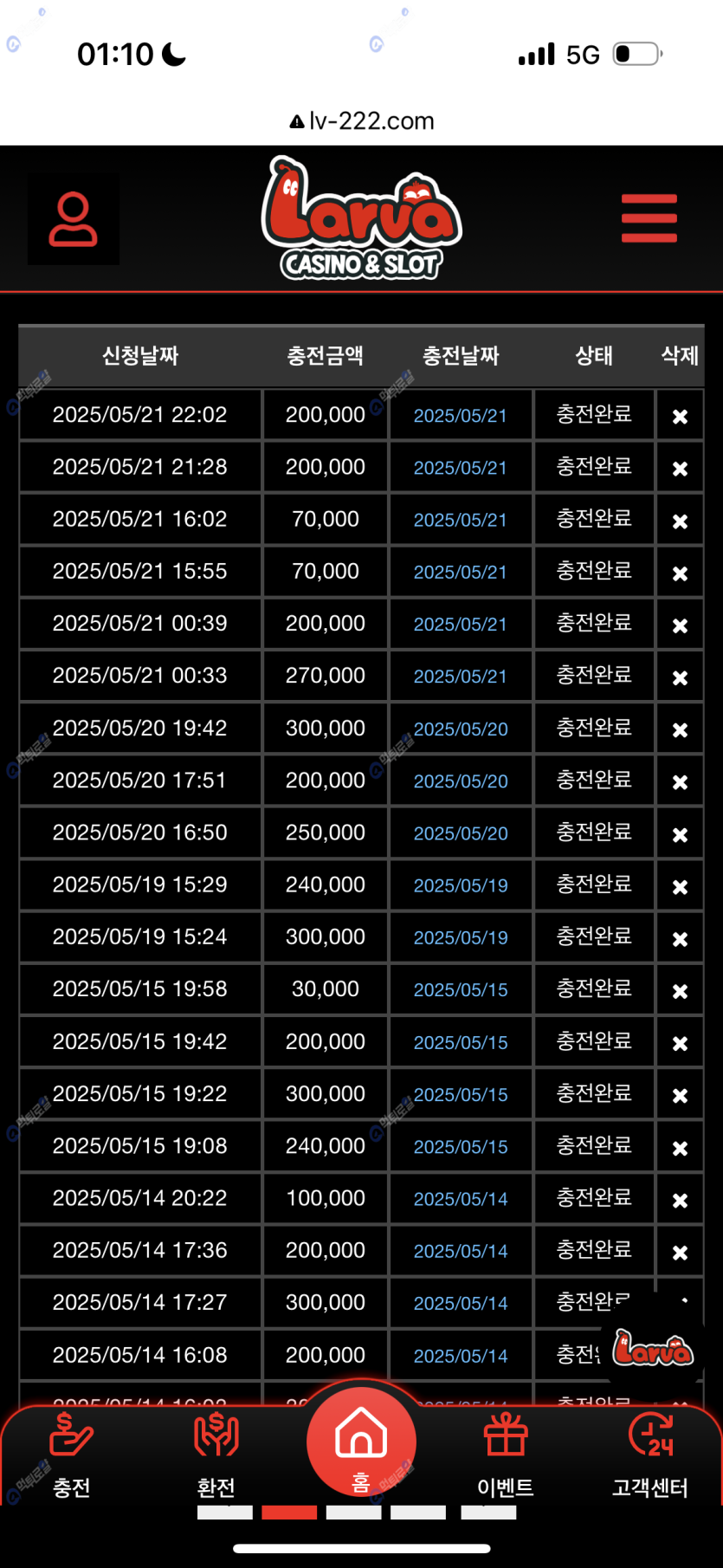The image size is (723, 1568).
Task: Delete the 2025/05/20 16:50 charge record
Action: [680, 835]
